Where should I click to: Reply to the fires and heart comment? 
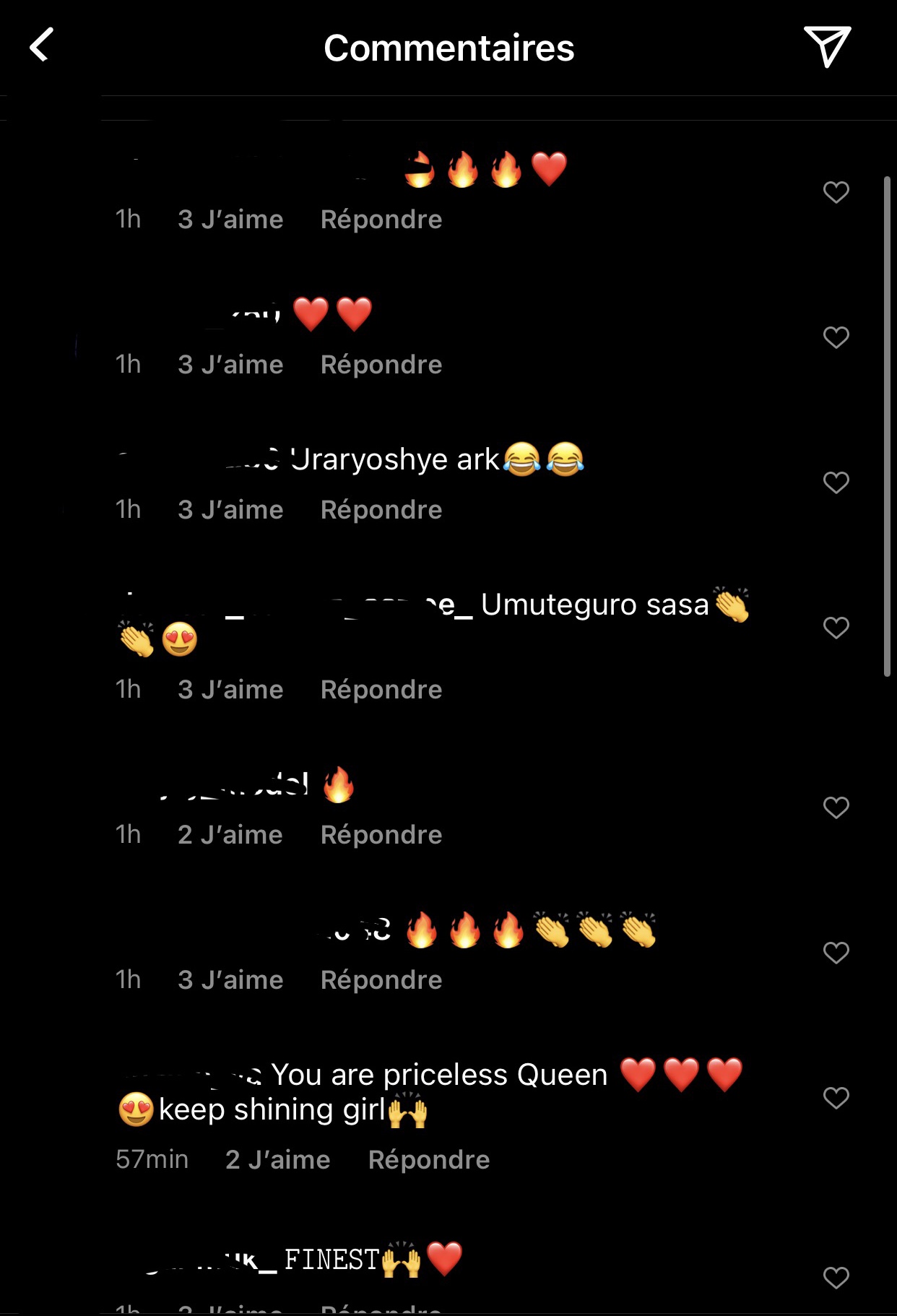point(381,220)
